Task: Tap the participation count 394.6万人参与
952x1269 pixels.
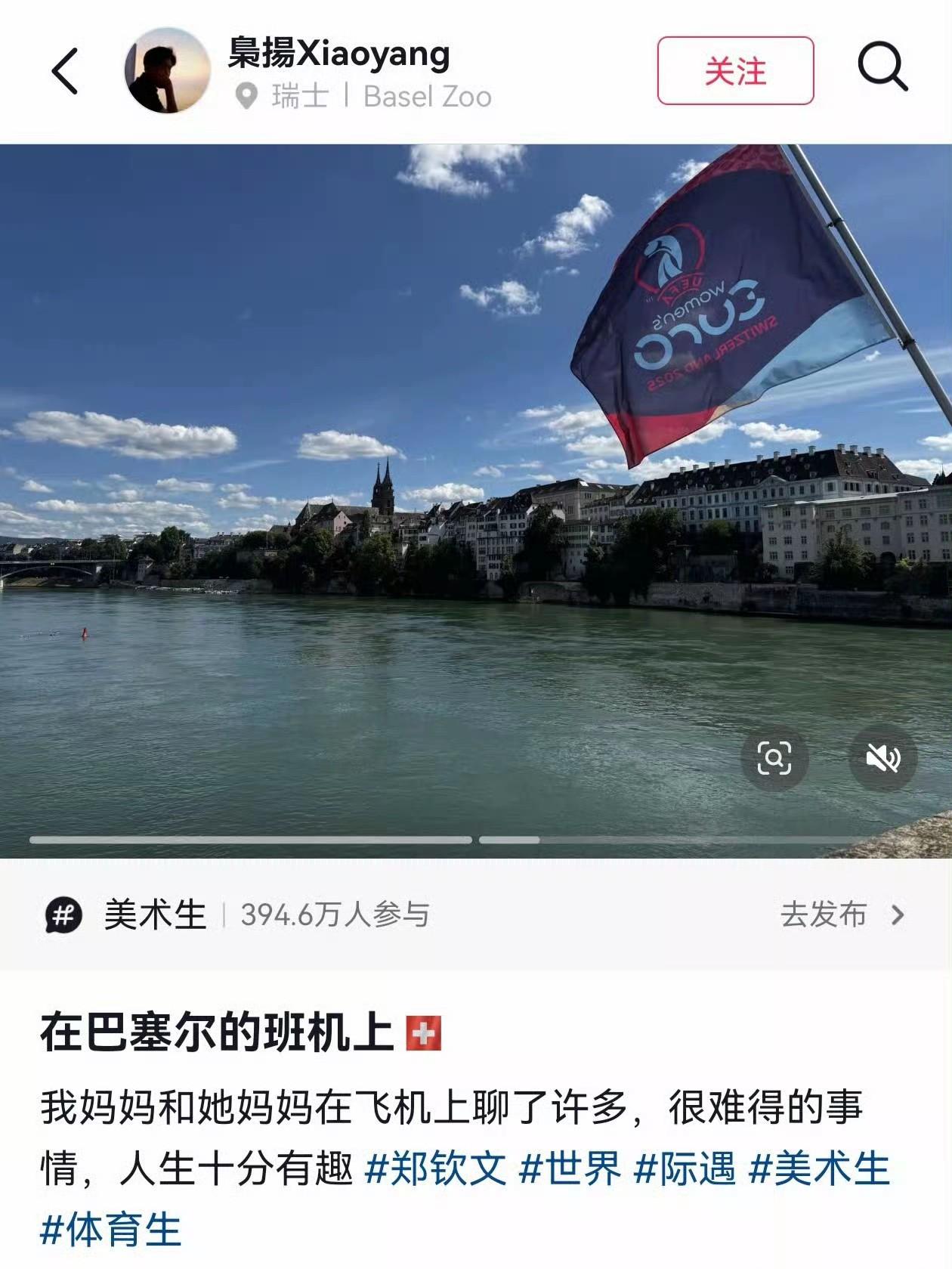Action: coord(335,915)
